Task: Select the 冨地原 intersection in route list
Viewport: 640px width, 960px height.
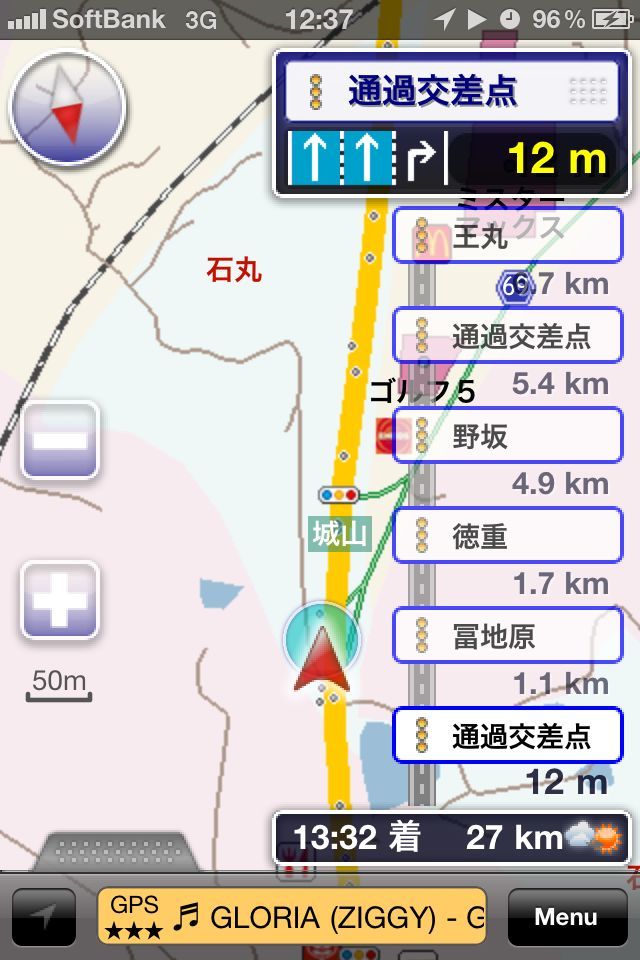Action: coord(507,636)
